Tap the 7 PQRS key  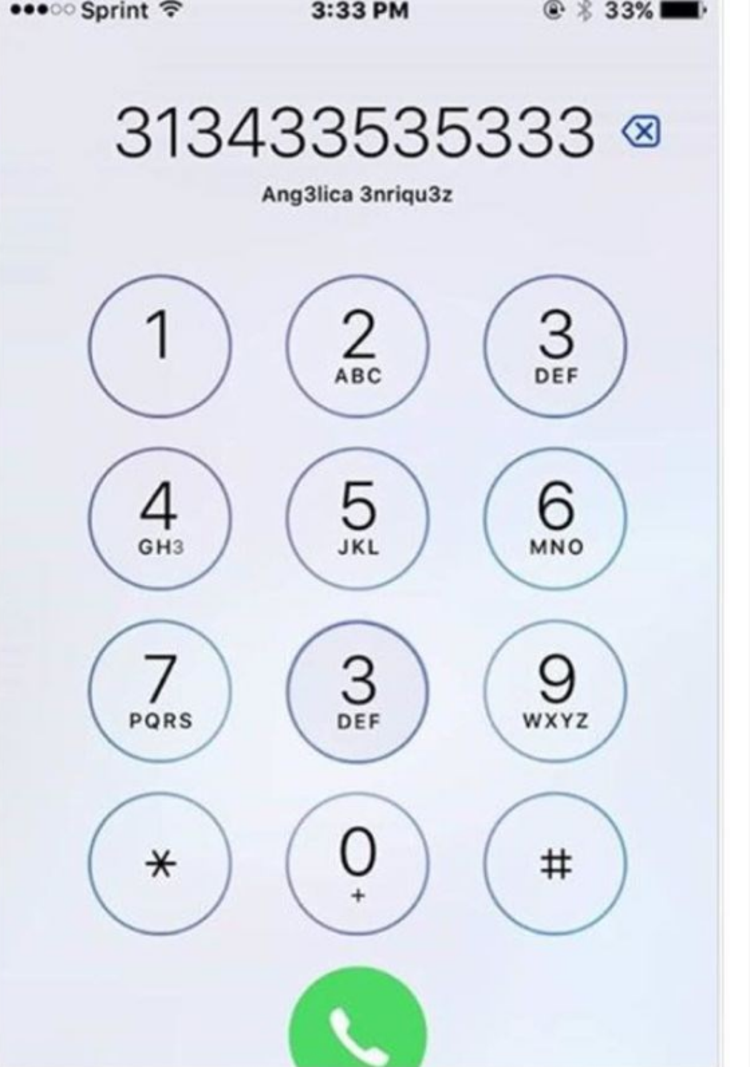point(159,691)
